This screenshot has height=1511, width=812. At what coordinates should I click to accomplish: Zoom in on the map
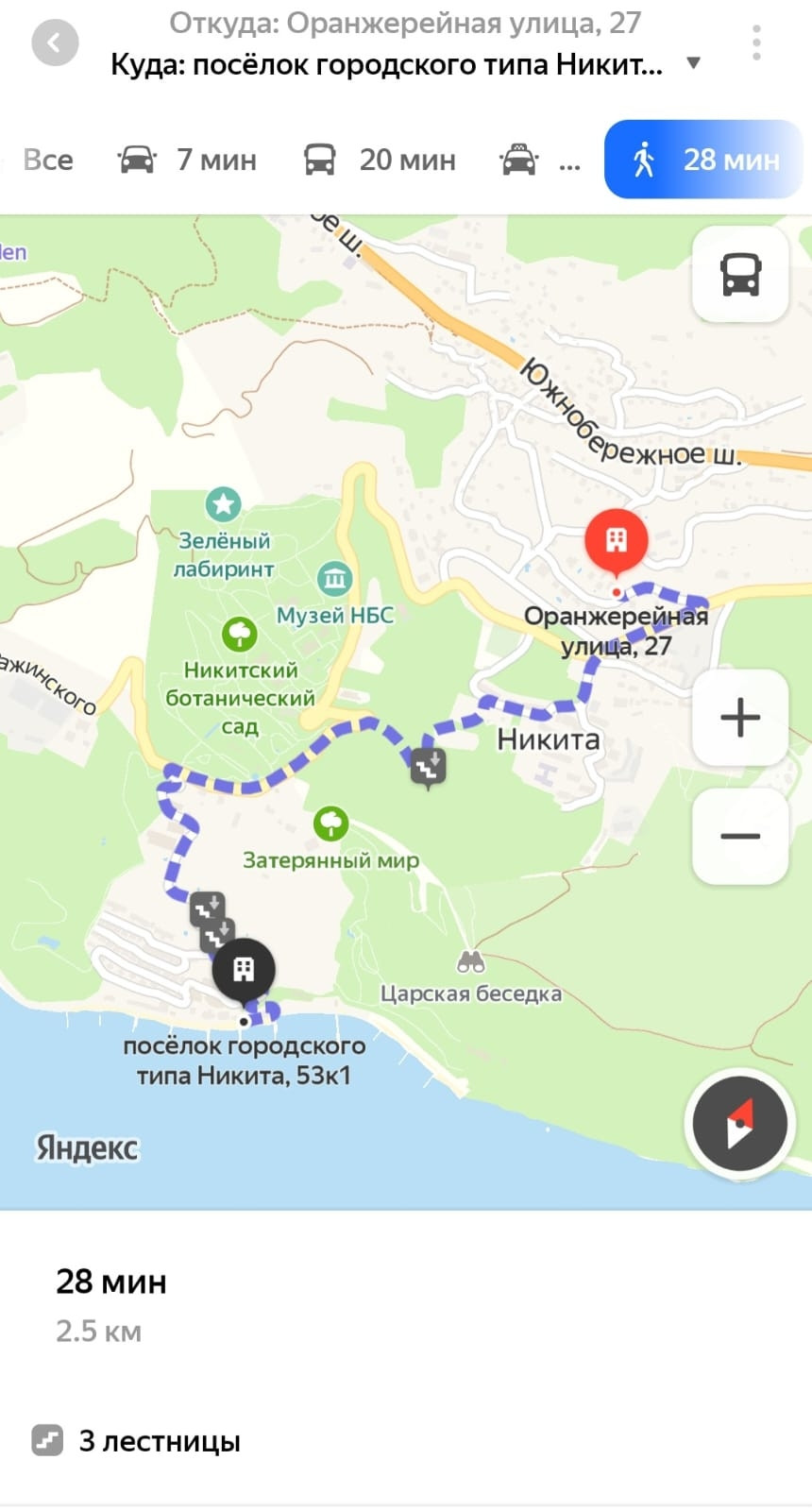[740, 718]
